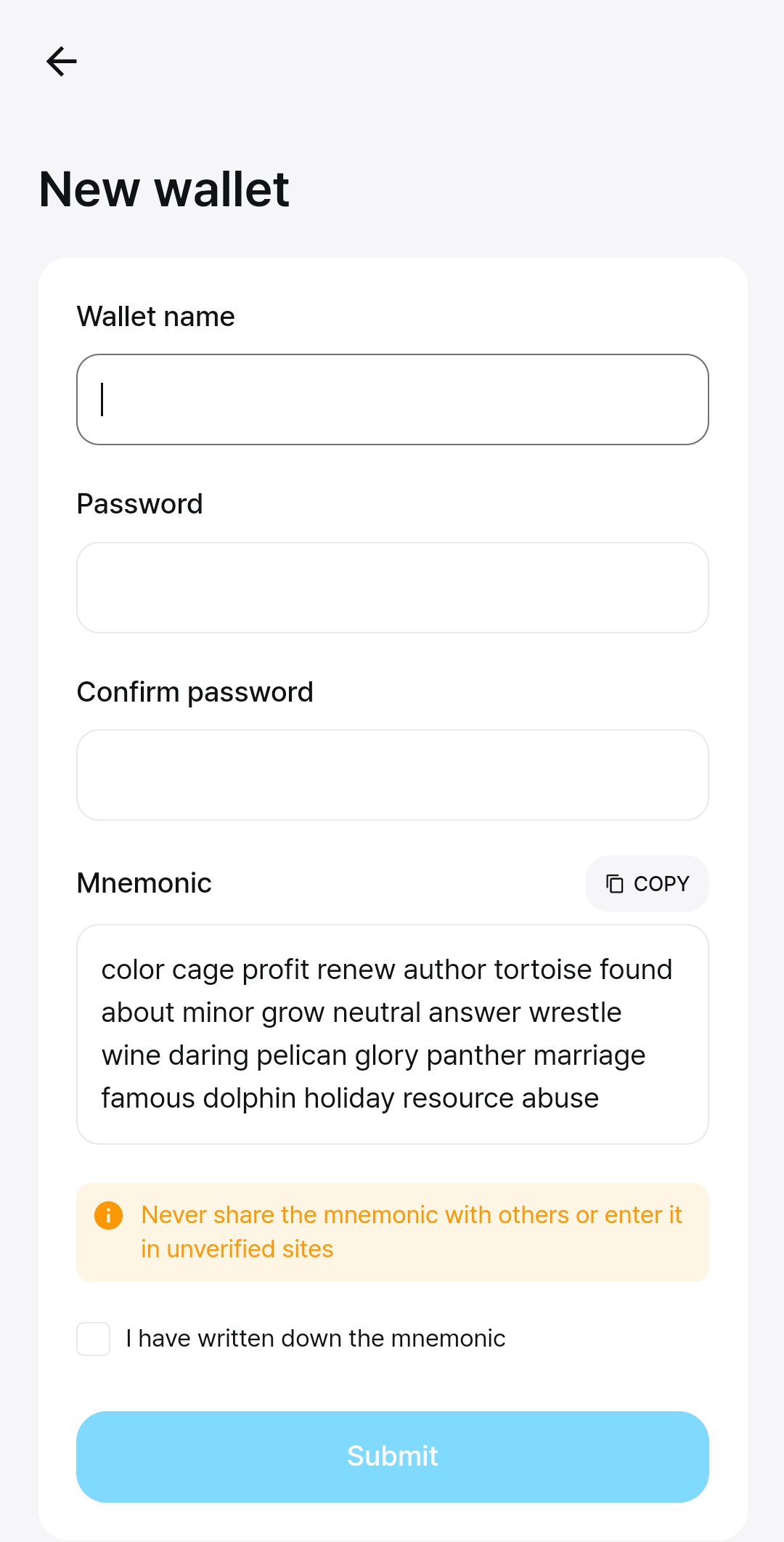The image size is (784, 1542).
Task: Copy the mnemonic phrase
Action: (647, 883)
